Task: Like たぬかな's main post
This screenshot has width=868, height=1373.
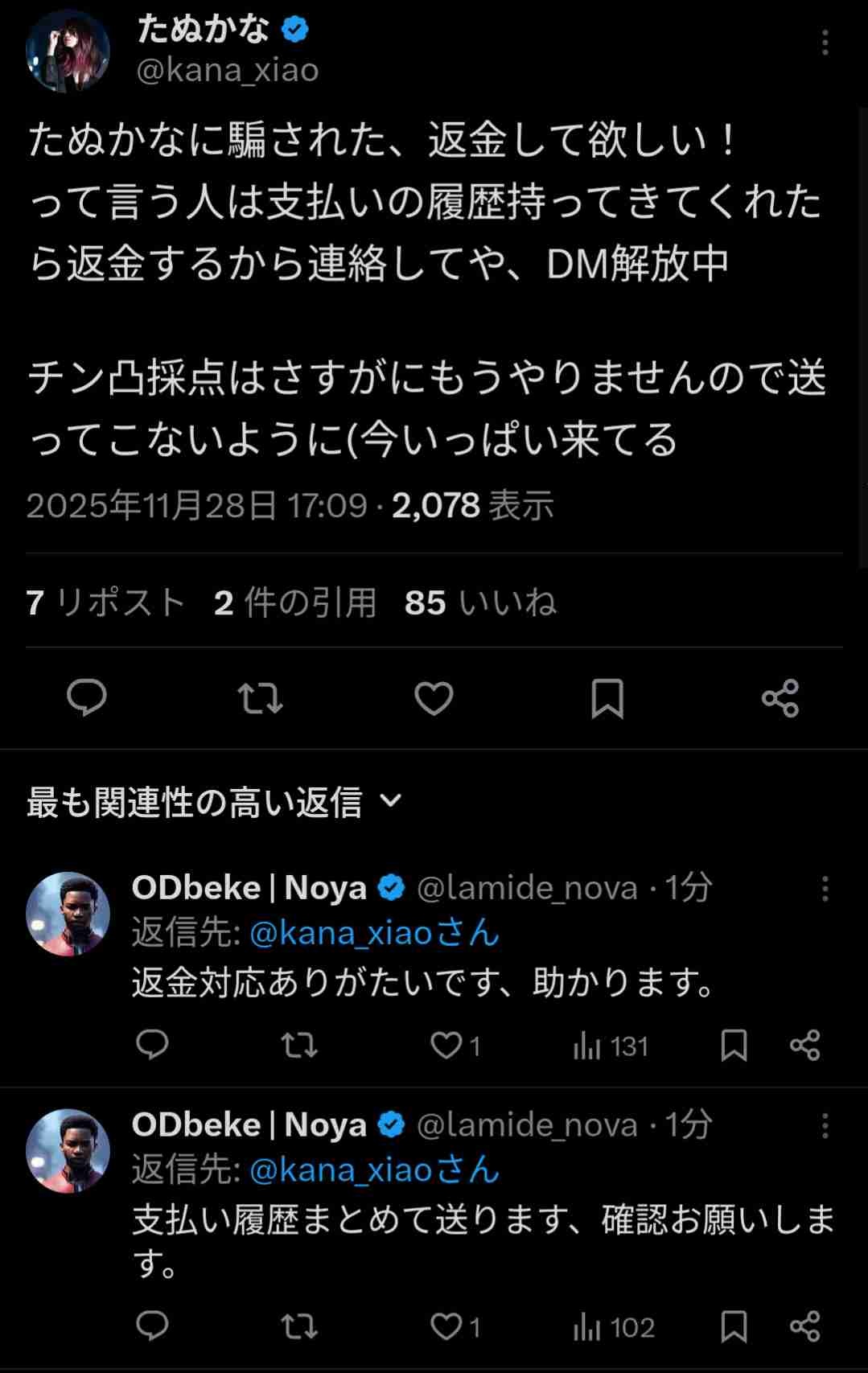Action: 434,697
